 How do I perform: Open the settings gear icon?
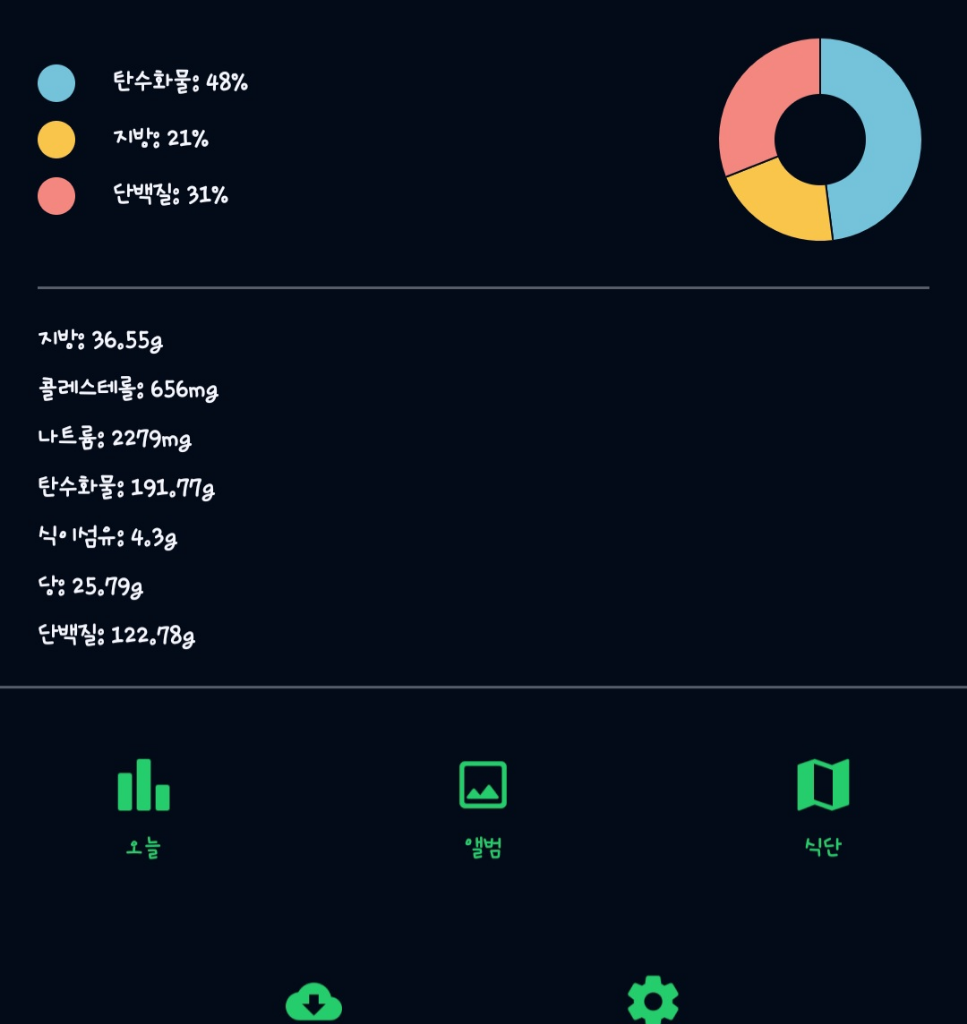click(653, 1000)
